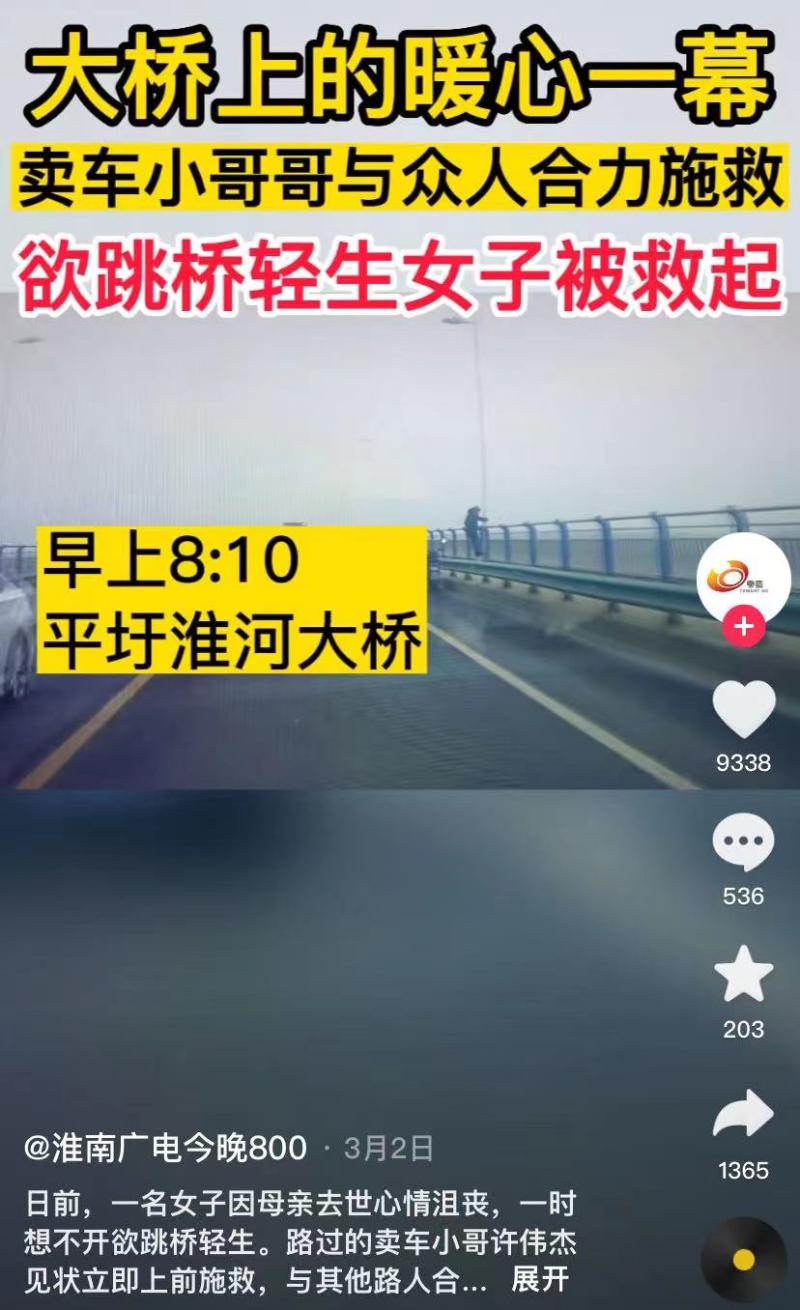Screen dimensions: 800x1310
Task: Follow the account with the red plus
Action: point(743,629)
